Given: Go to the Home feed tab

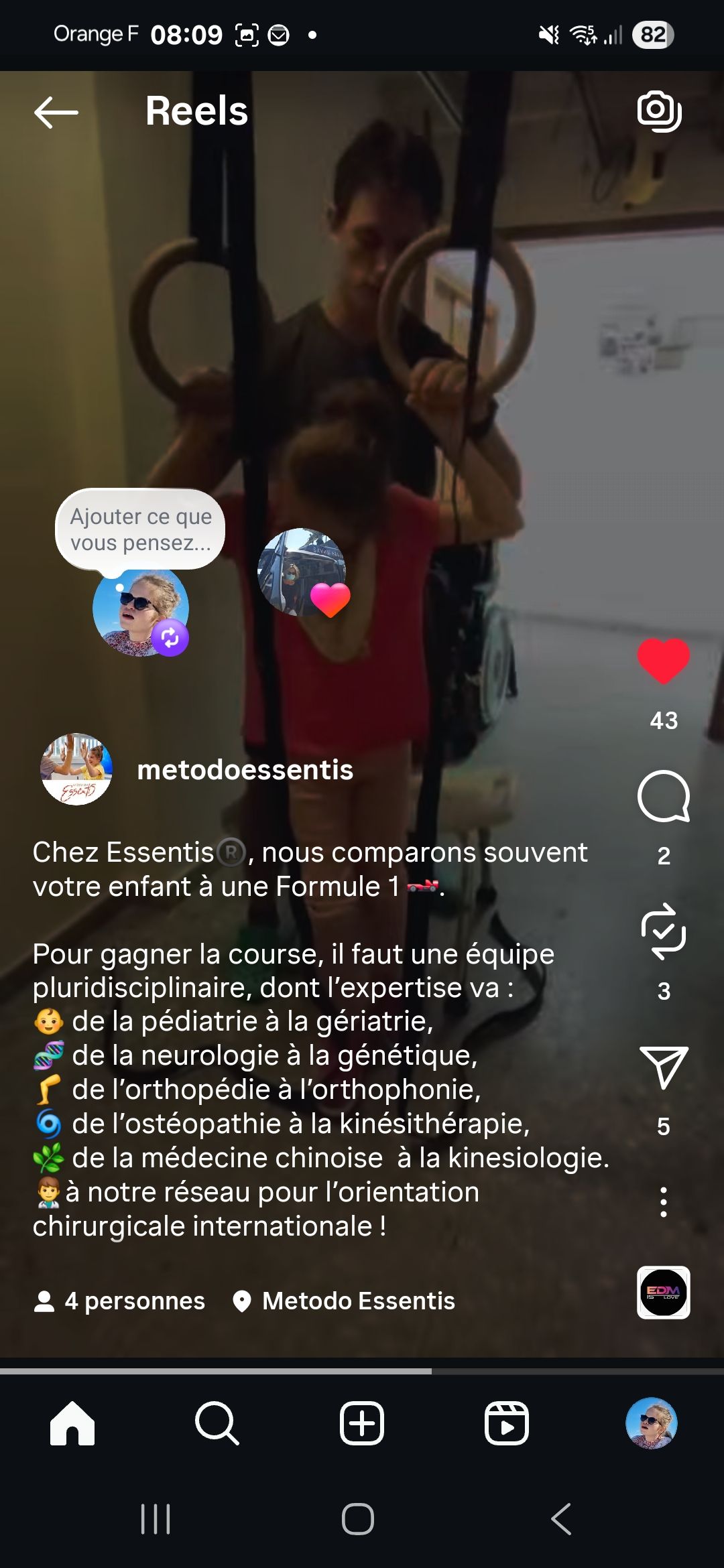Looking at the screenshot, I should click(72, 1423).
